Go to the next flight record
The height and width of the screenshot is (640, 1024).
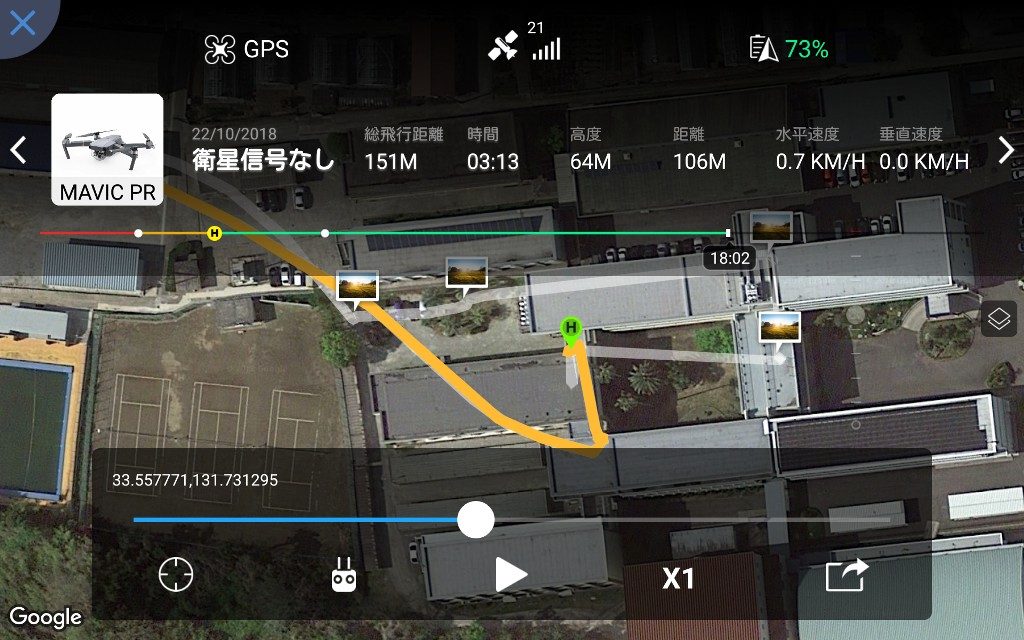[1006, 150]
